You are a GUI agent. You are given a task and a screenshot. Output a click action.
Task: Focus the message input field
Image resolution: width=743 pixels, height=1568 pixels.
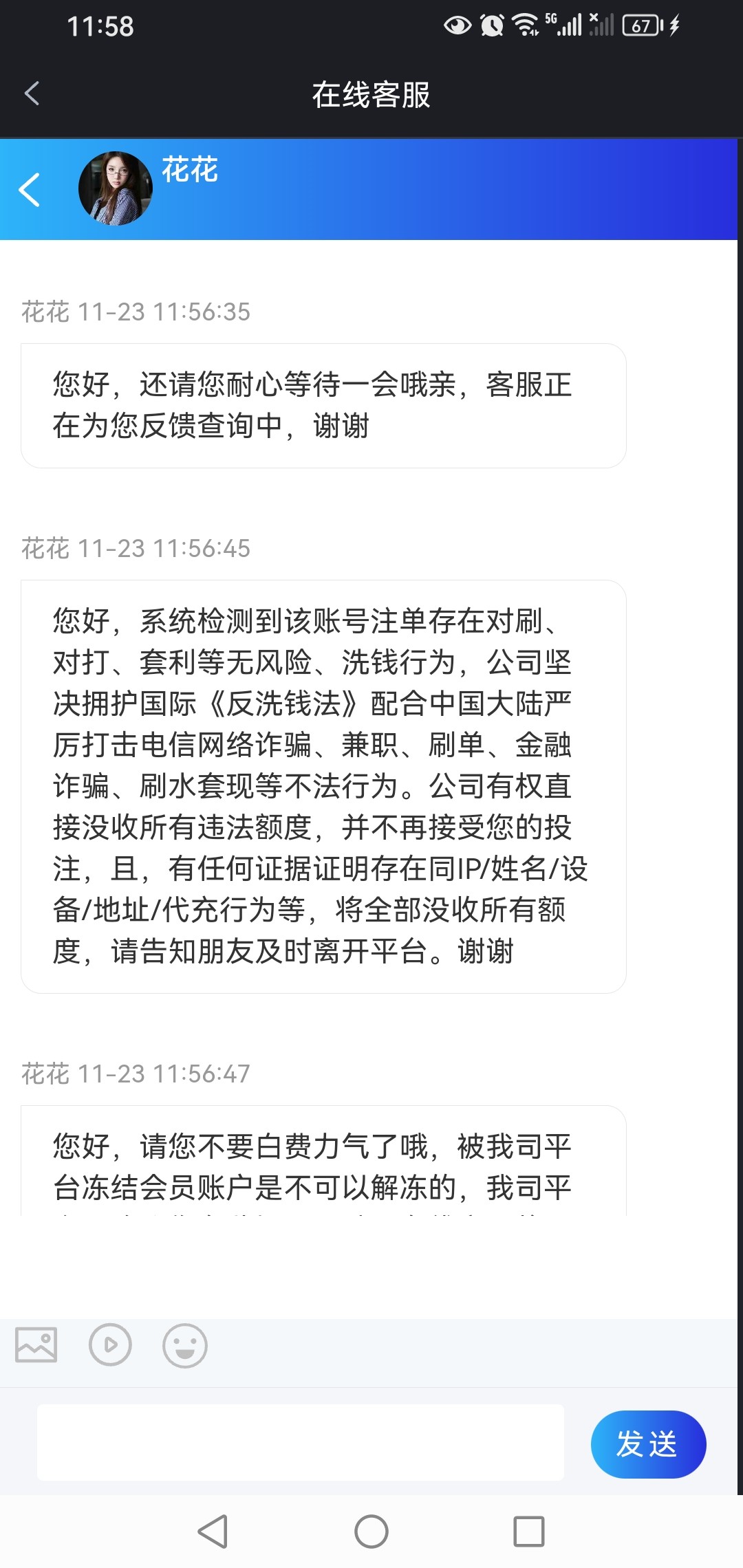pyautogui.click(x=301, y=1442)
